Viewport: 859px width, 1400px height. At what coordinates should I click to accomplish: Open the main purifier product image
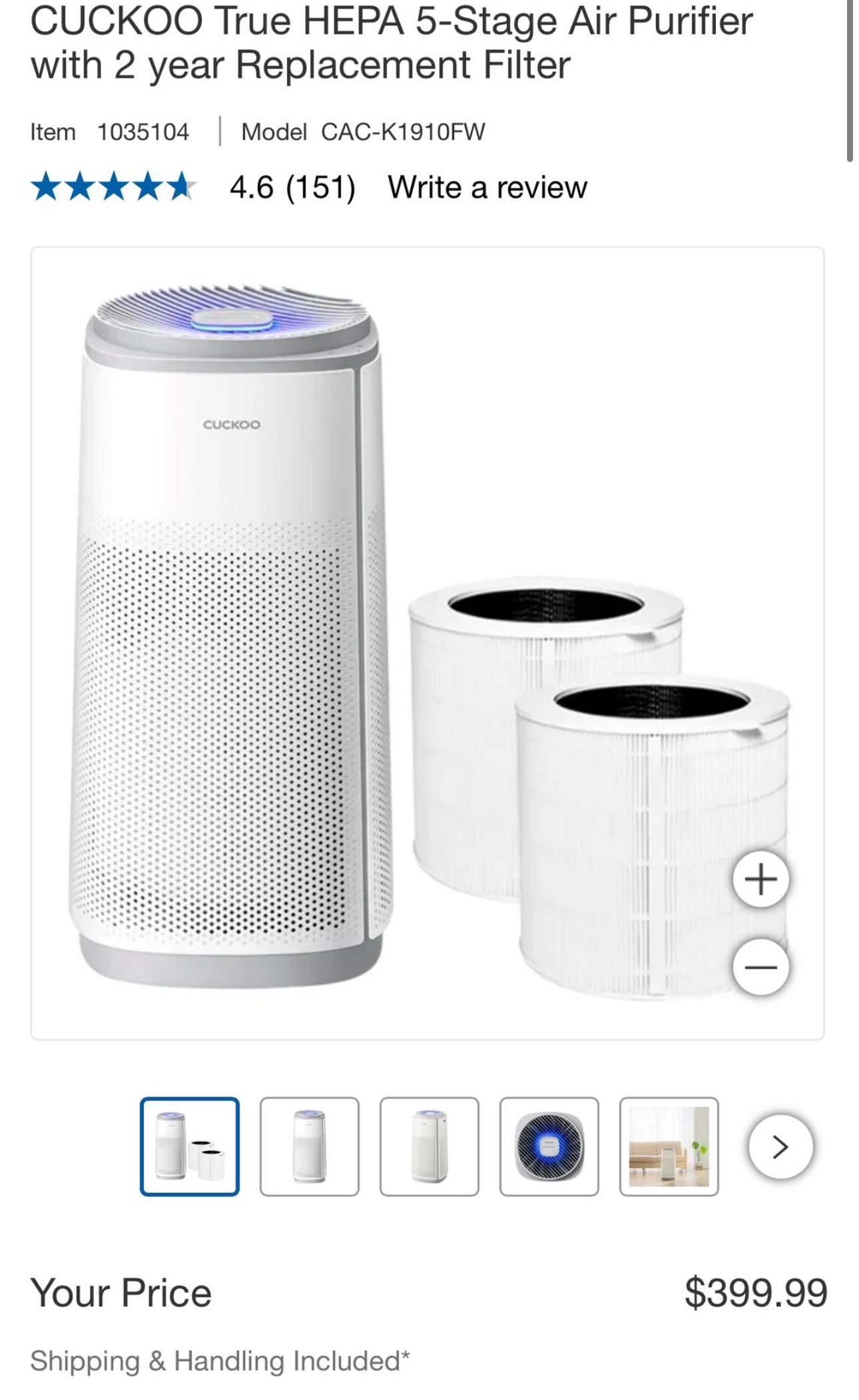(x=428, y=643)
